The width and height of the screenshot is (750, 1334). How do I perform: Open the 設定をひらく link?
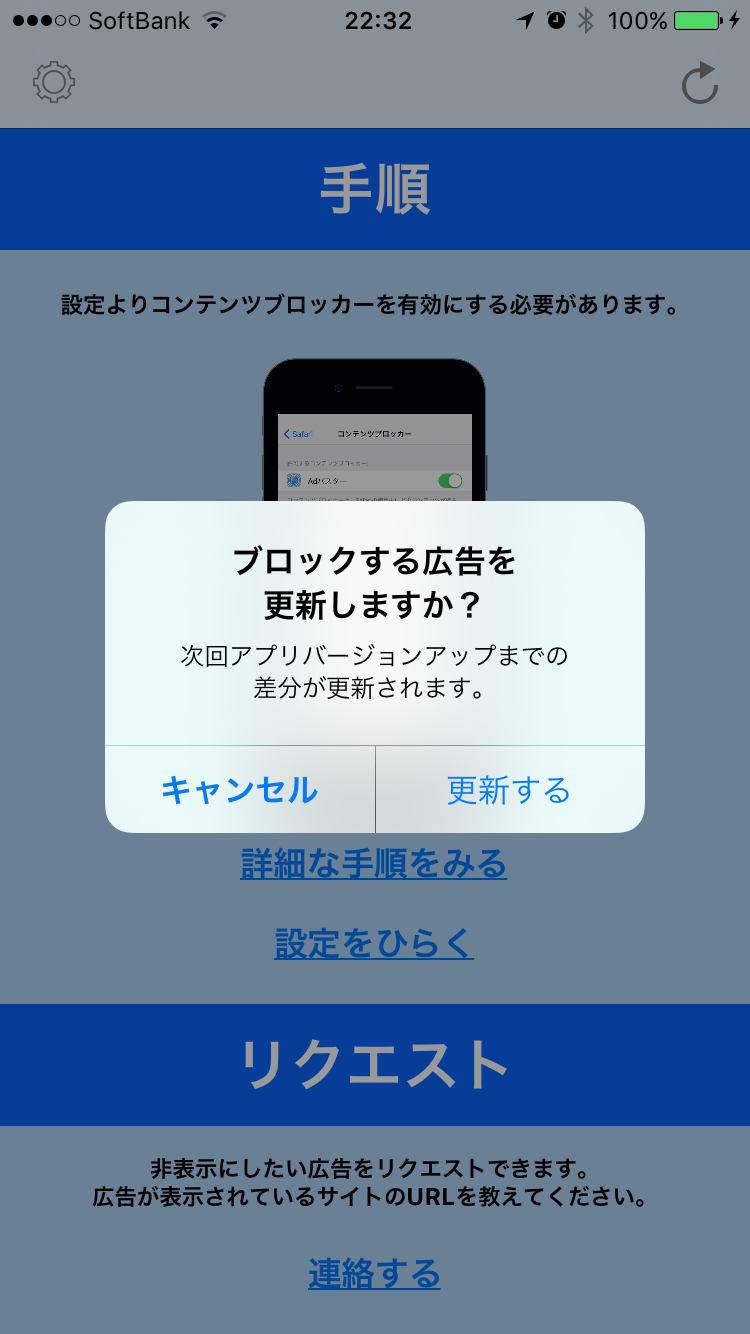(374, 943)
